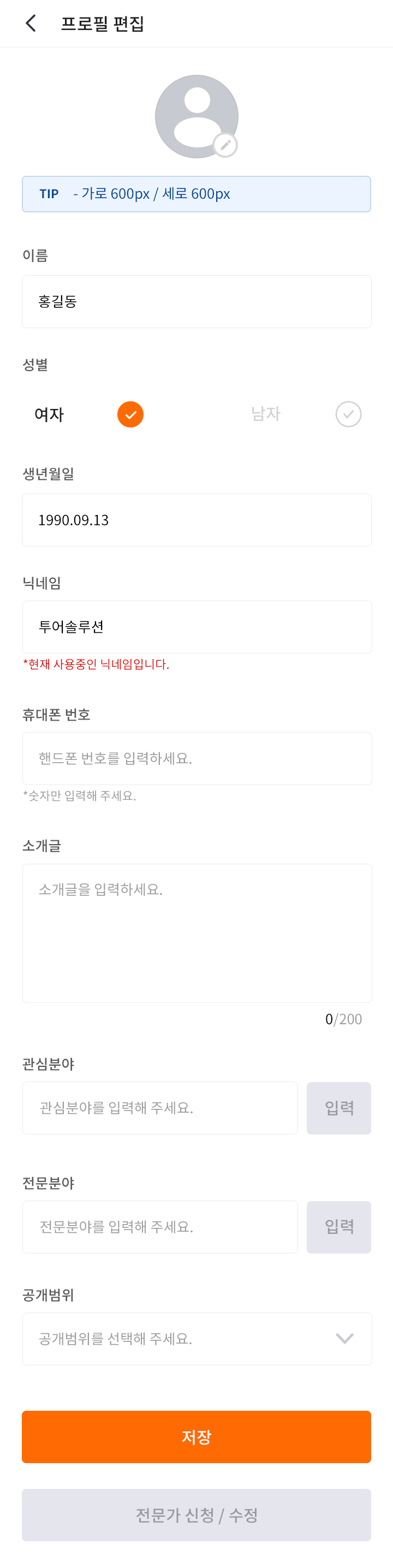Tap 입력 button next to 관심분야
Image resolution: width=393 pixels, height=1568 pixels.
click(x=338, y=1108)
